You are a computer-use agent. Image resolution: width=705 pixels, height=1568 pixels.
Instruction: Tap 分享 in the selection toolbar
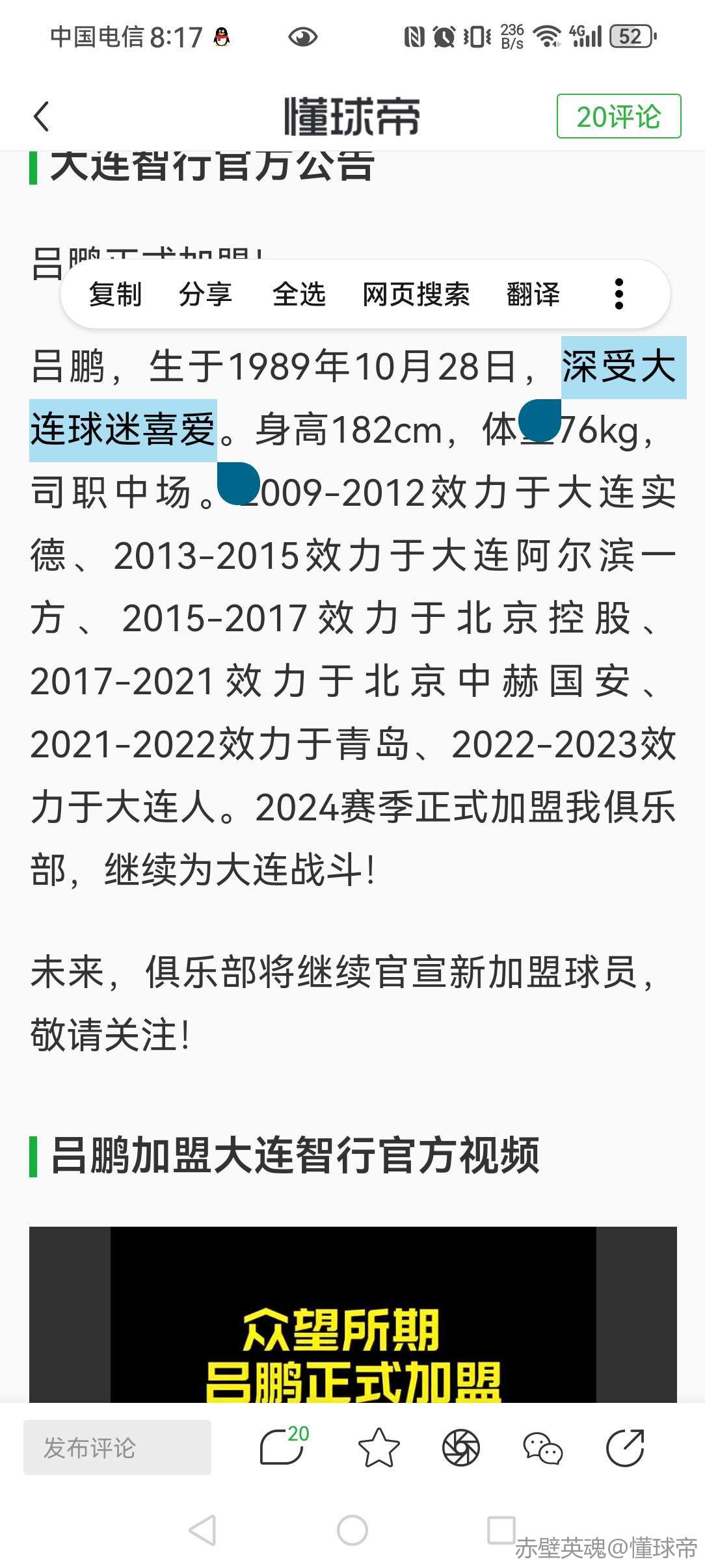206,294
